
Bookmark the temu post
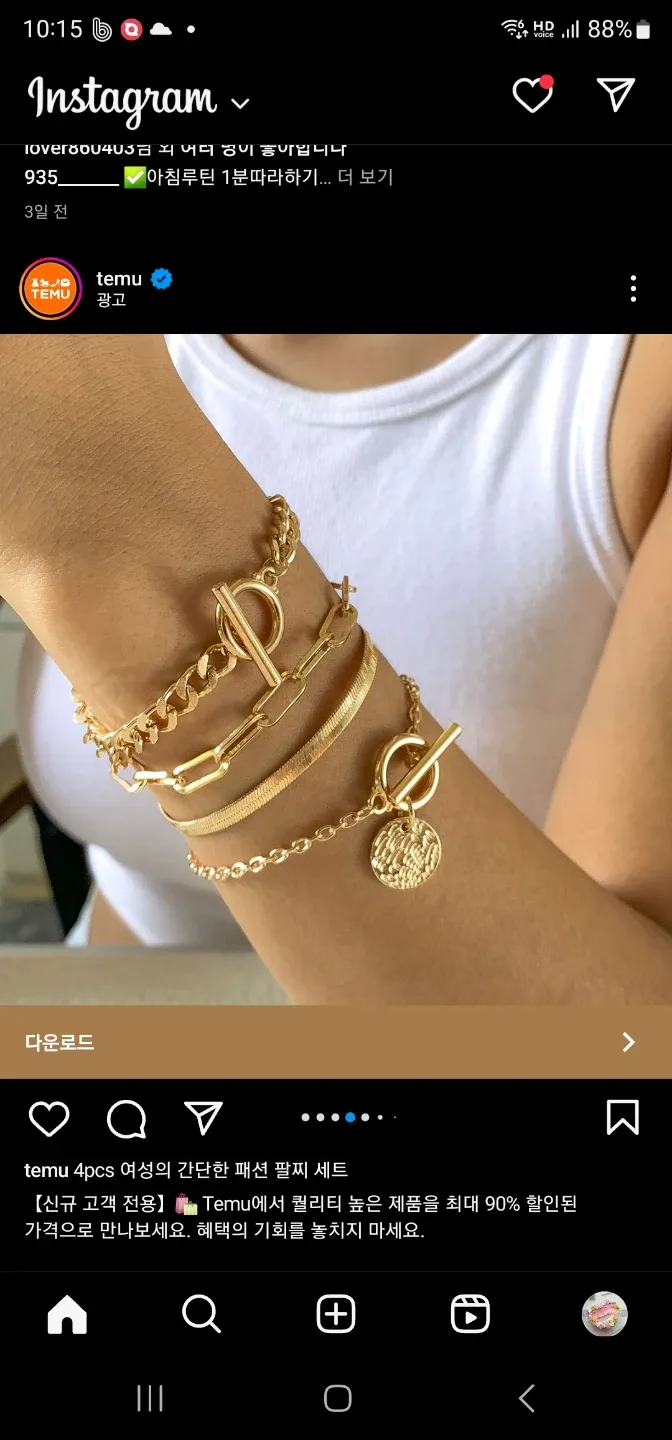pos(622,1118)
